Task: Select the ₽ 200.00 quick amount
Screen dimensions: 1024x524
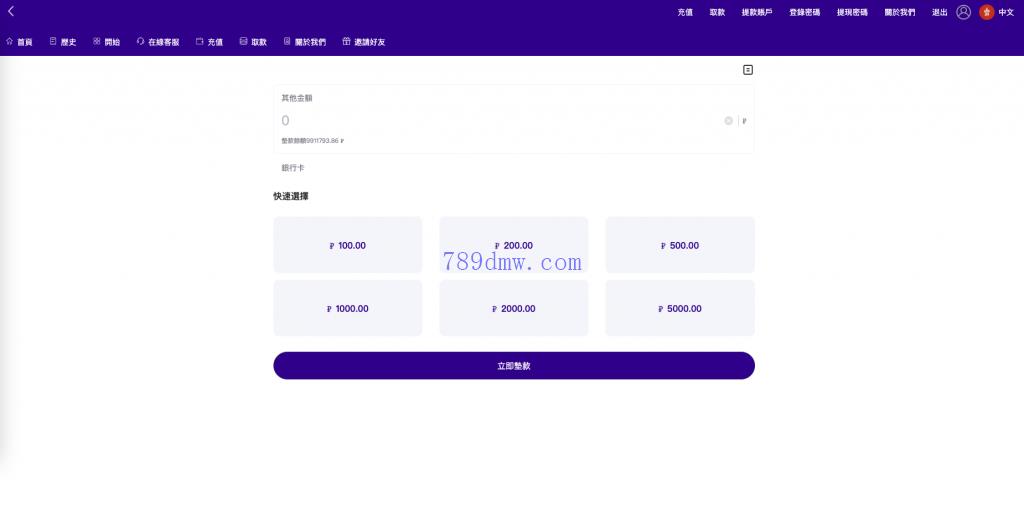Action: click(513, 245)
